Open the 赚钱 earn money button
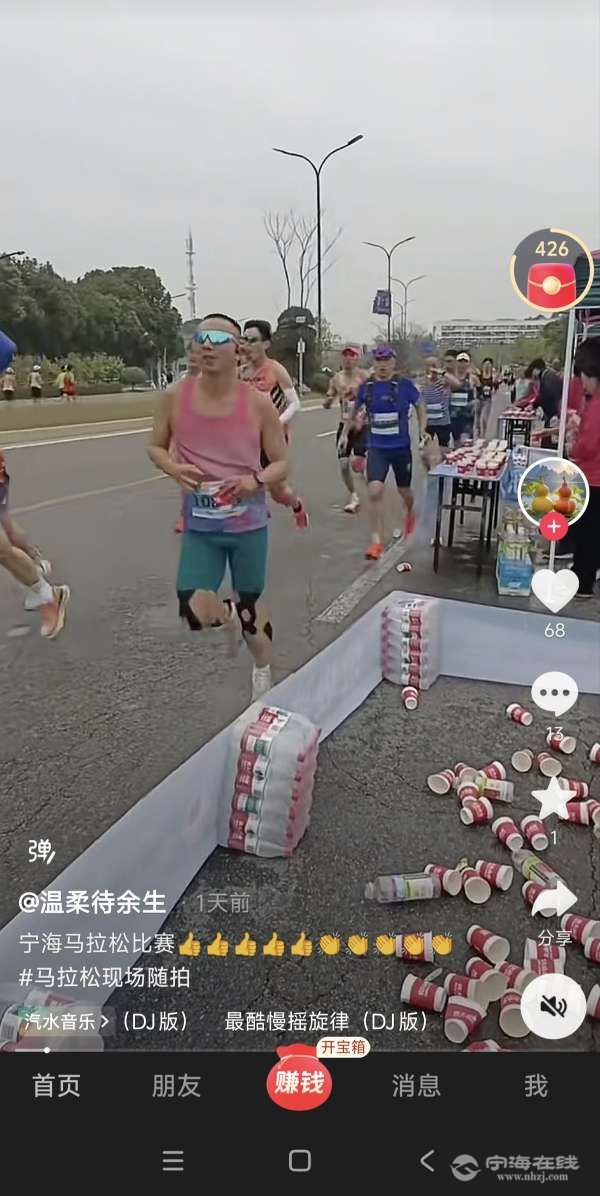 click(299, 1083)
